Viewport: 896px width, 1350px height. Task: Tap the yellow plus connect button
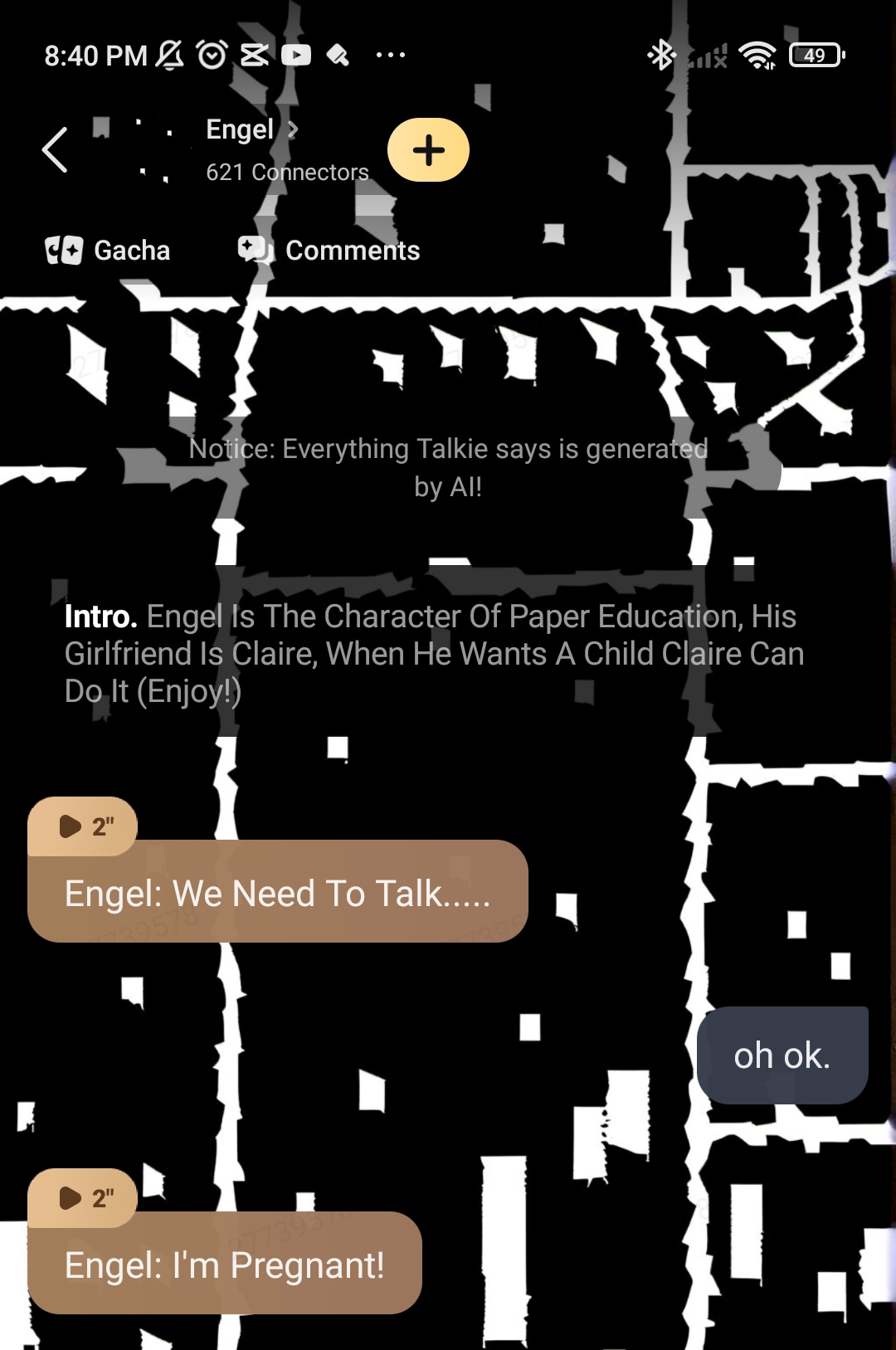point(428,150)
